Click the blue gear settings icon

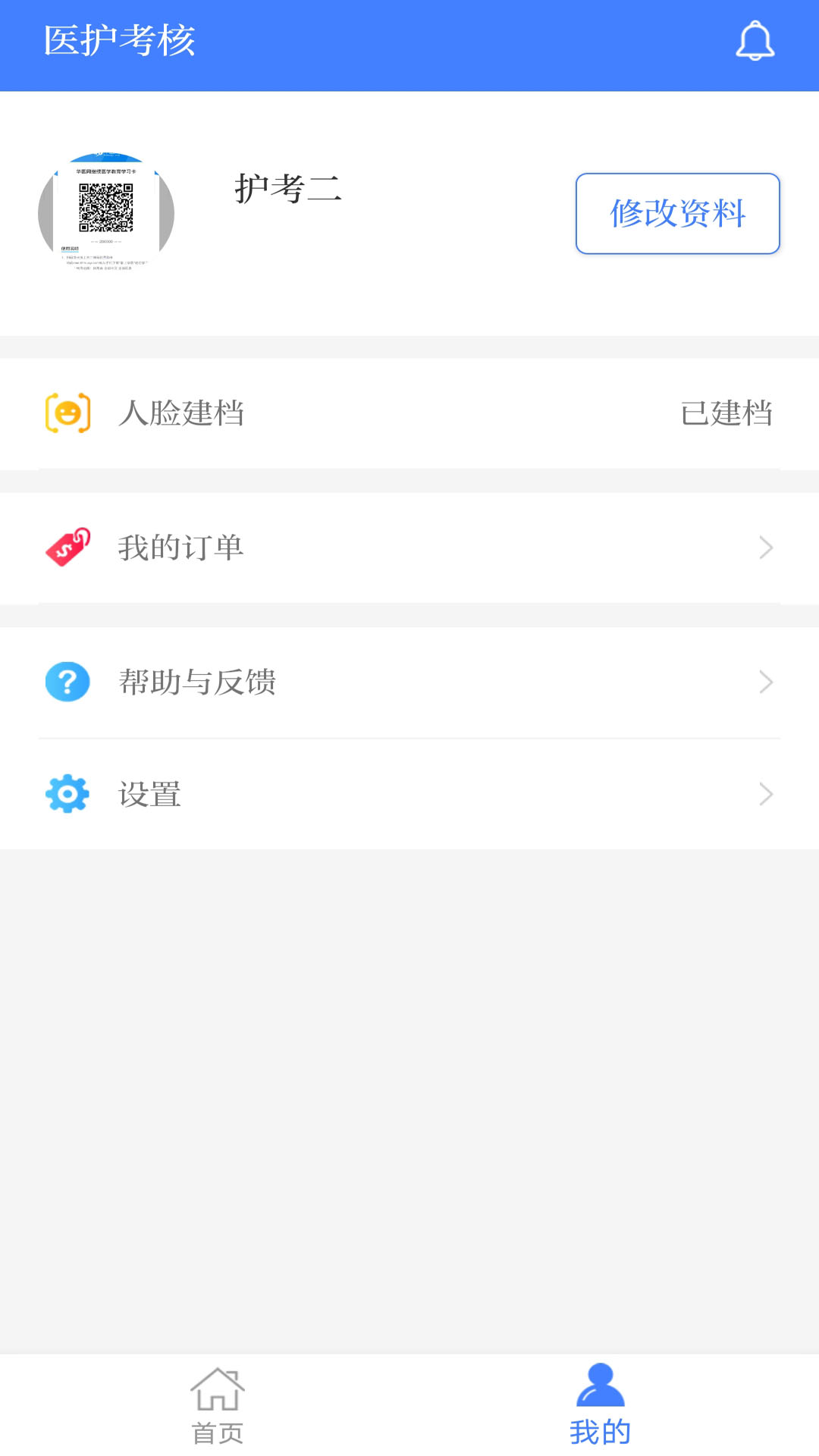(x=67, y=794)
